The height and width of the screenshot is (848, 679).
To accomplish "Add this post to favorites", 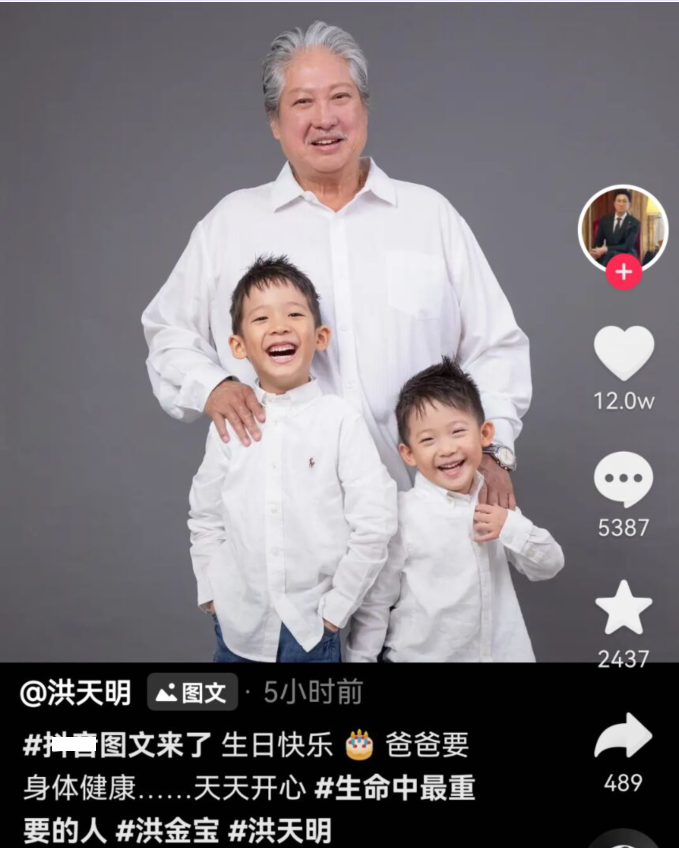I will tap(623, 608).
